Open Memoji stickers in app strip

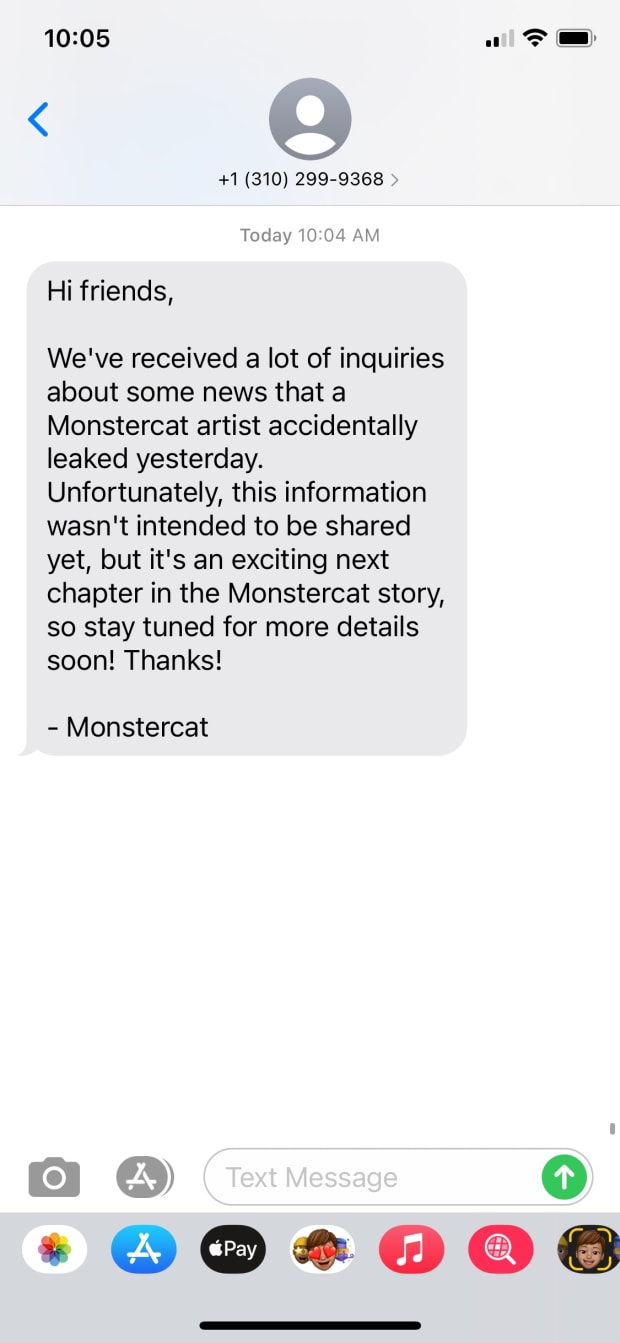(322, 1249)
